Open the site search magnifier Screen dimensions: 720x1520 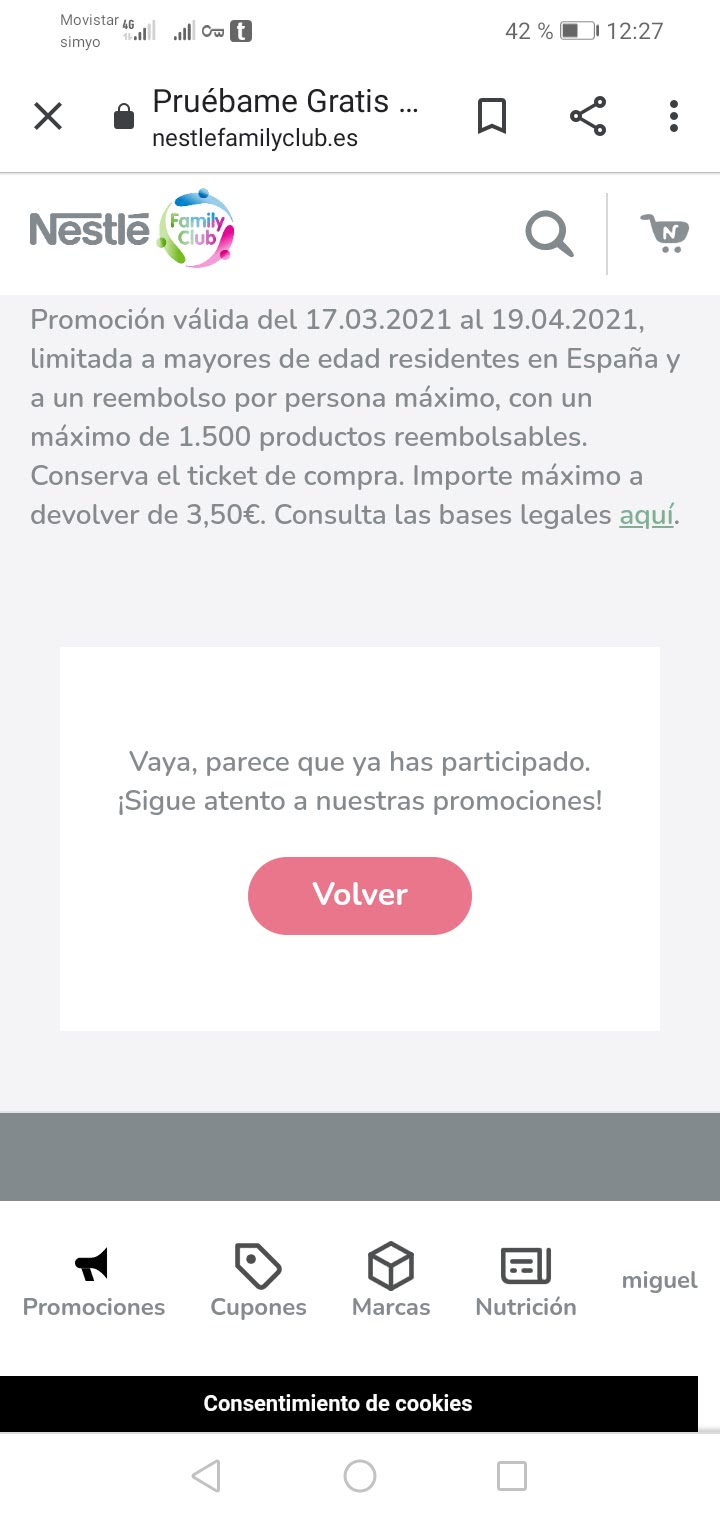pos(549,235)
